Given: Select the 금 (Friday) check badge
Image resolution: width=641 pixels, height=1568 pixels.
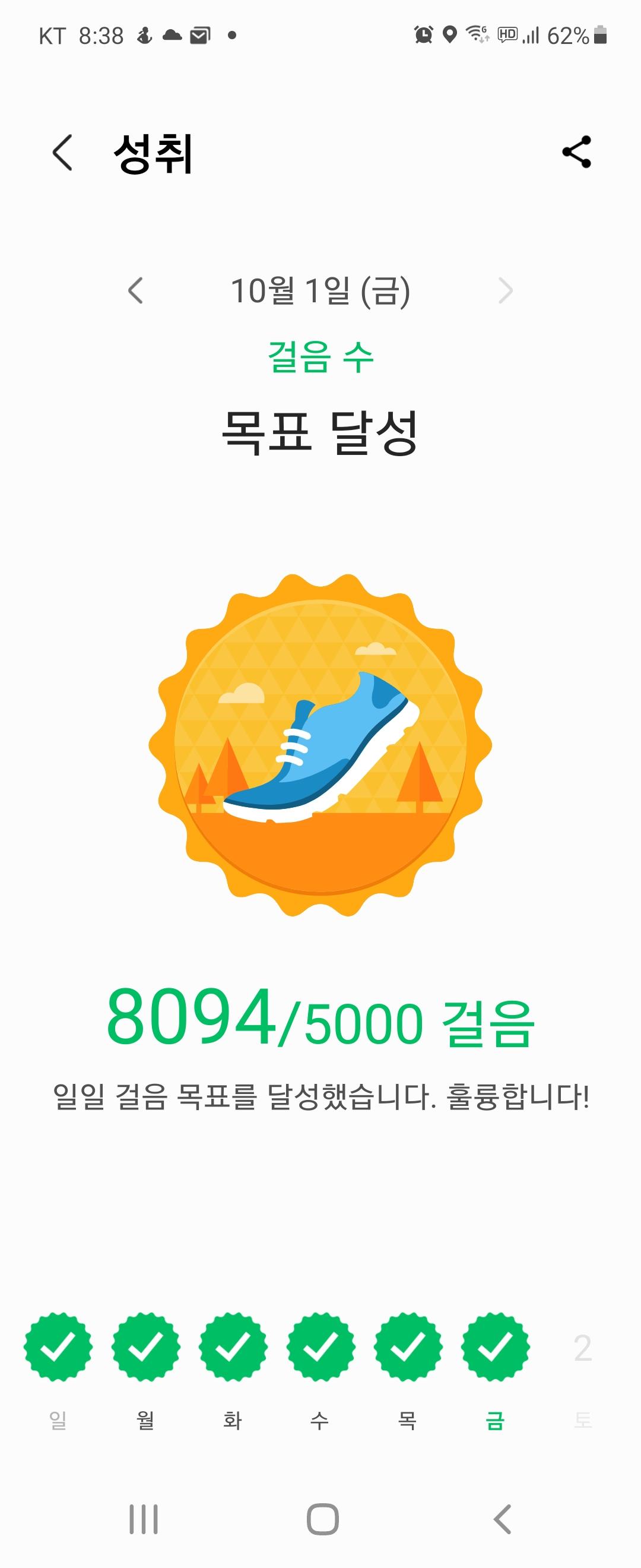Looking at the screenshot, I should tap(495, 1347).
